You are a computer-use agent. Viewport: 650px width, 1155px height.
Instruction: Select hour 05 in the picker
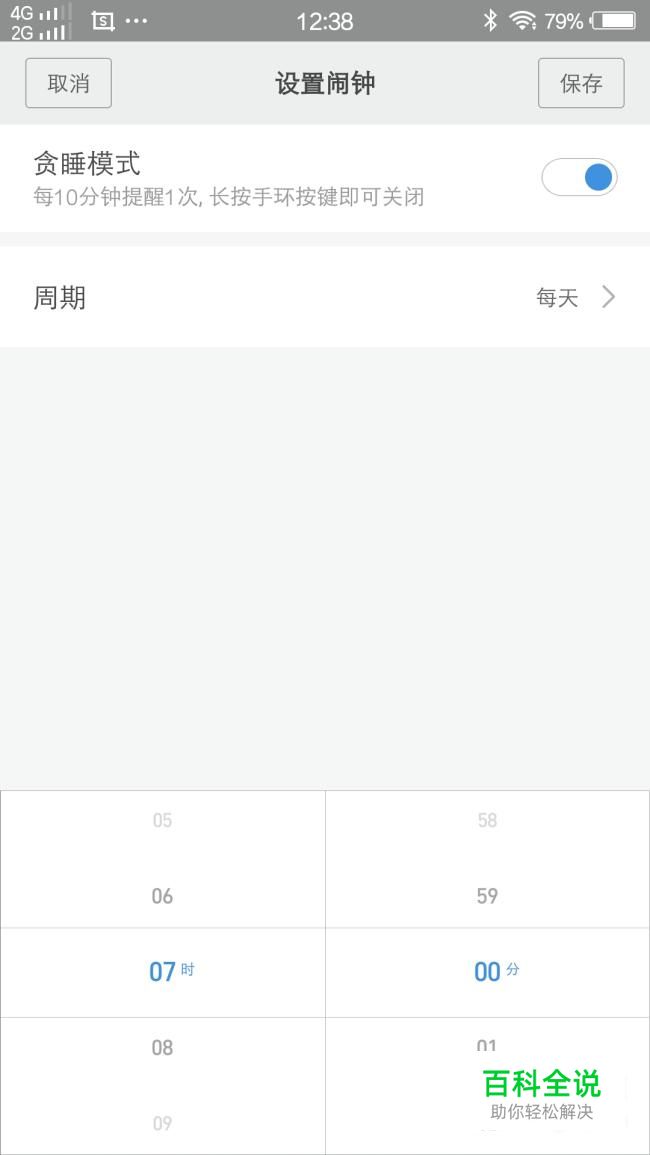(x=162, y=820)
